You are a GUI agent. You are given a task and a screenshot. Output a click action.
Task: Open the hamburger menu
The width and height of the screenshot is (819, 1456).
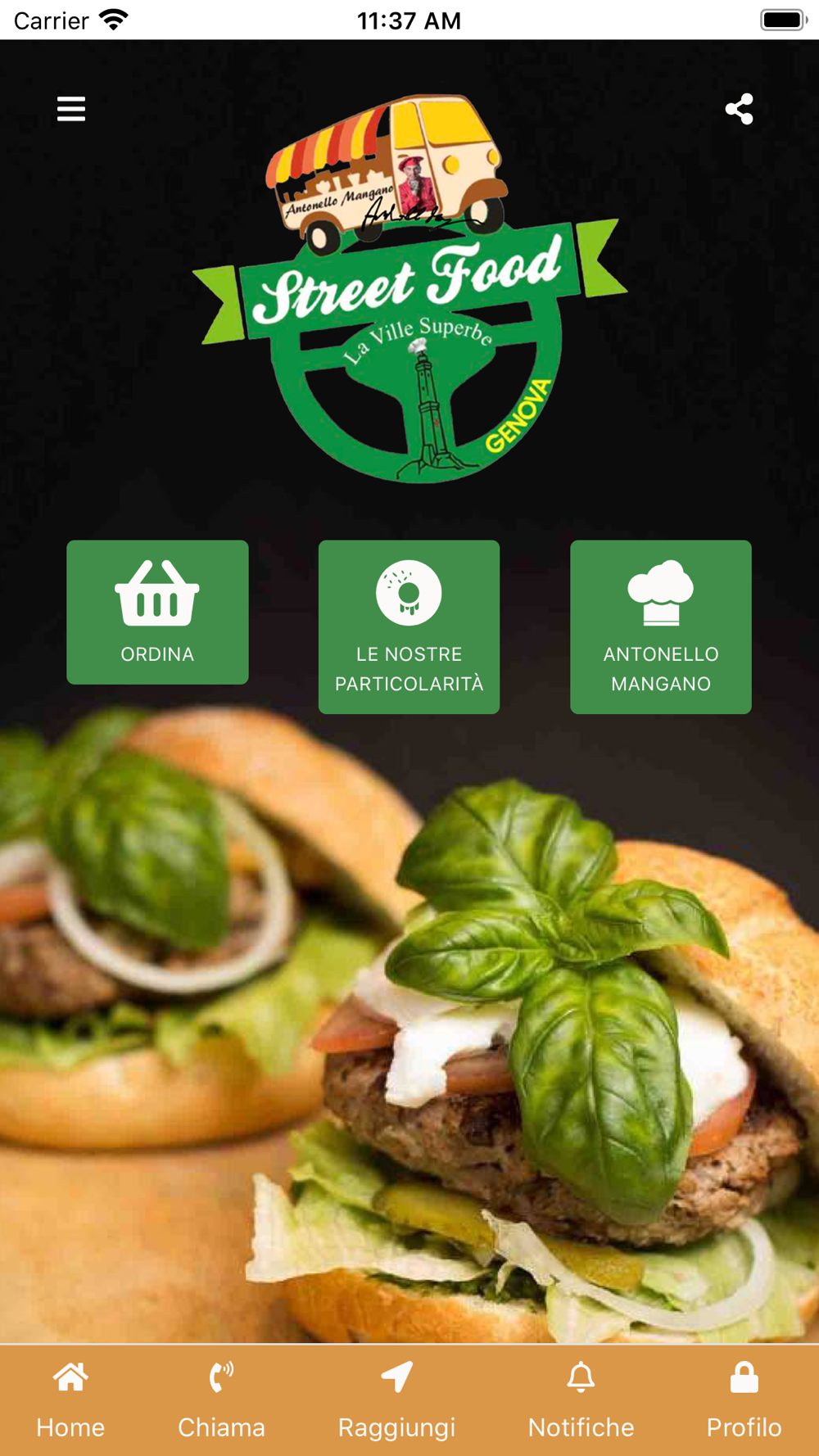pos(71,109)
